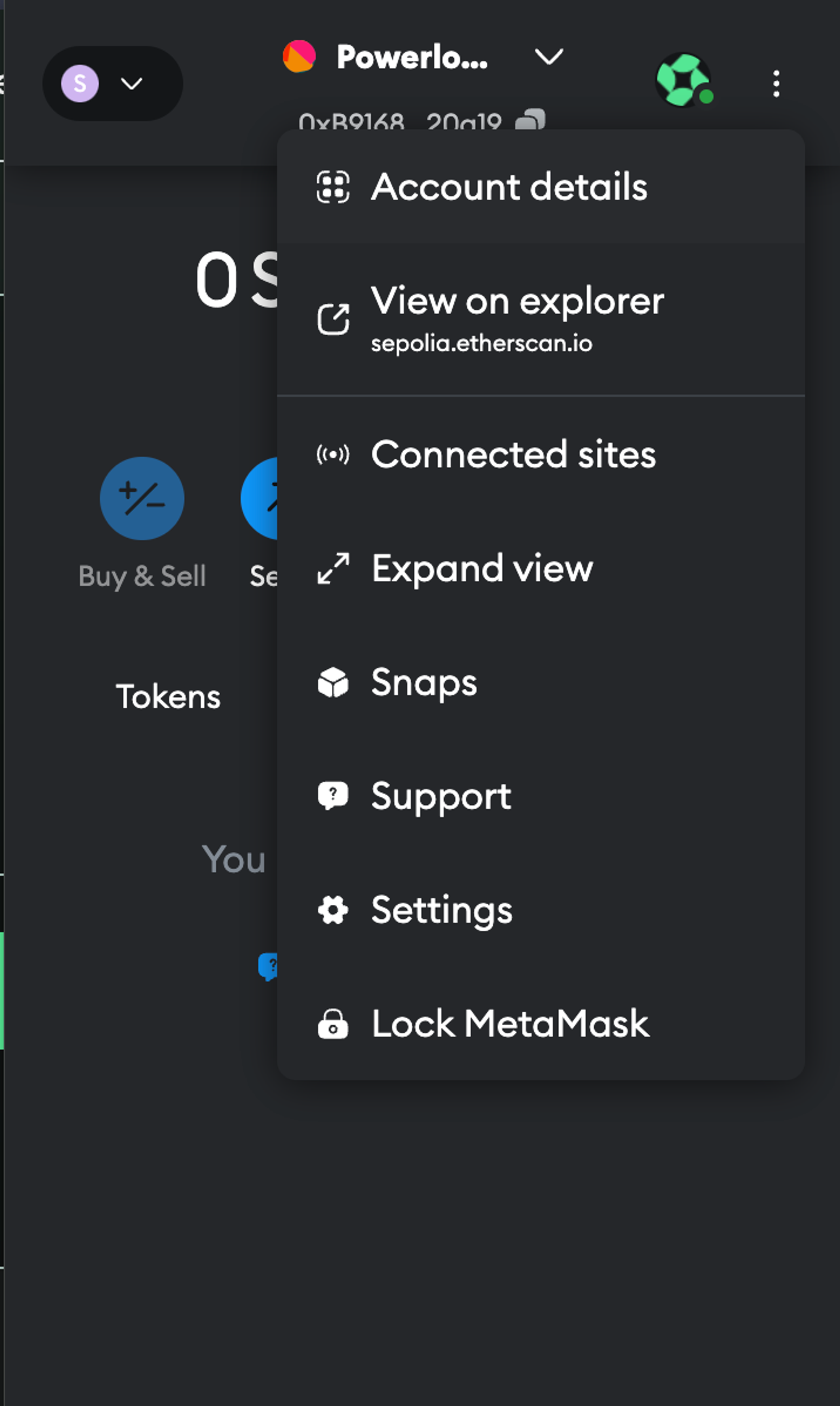Image resolution: width=840 pixels, height=1406 pixels.
Task: Open Snaps
Action: click(541, 682)
